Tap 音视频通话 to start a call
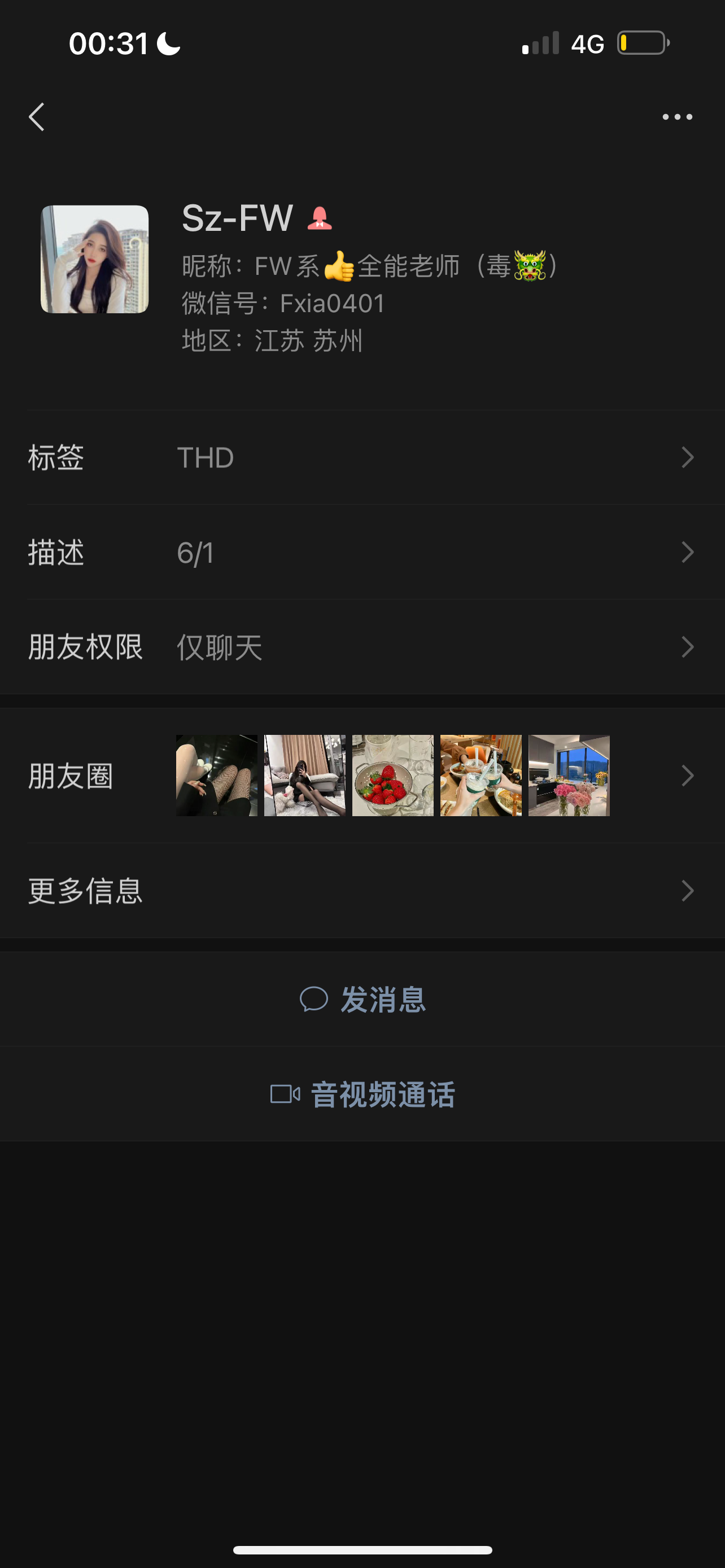The height and width of the screenshot is (1568, 725). tap(383, 1094)
